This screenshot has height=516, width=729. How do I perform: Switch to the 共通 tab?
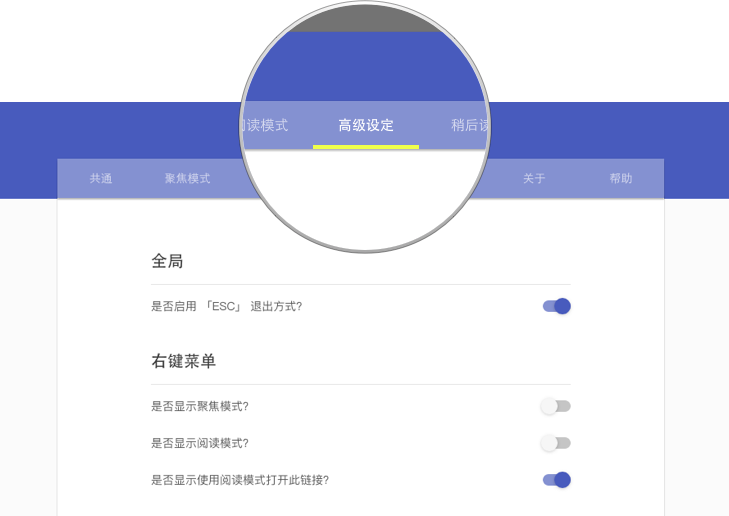click(101, 179)
